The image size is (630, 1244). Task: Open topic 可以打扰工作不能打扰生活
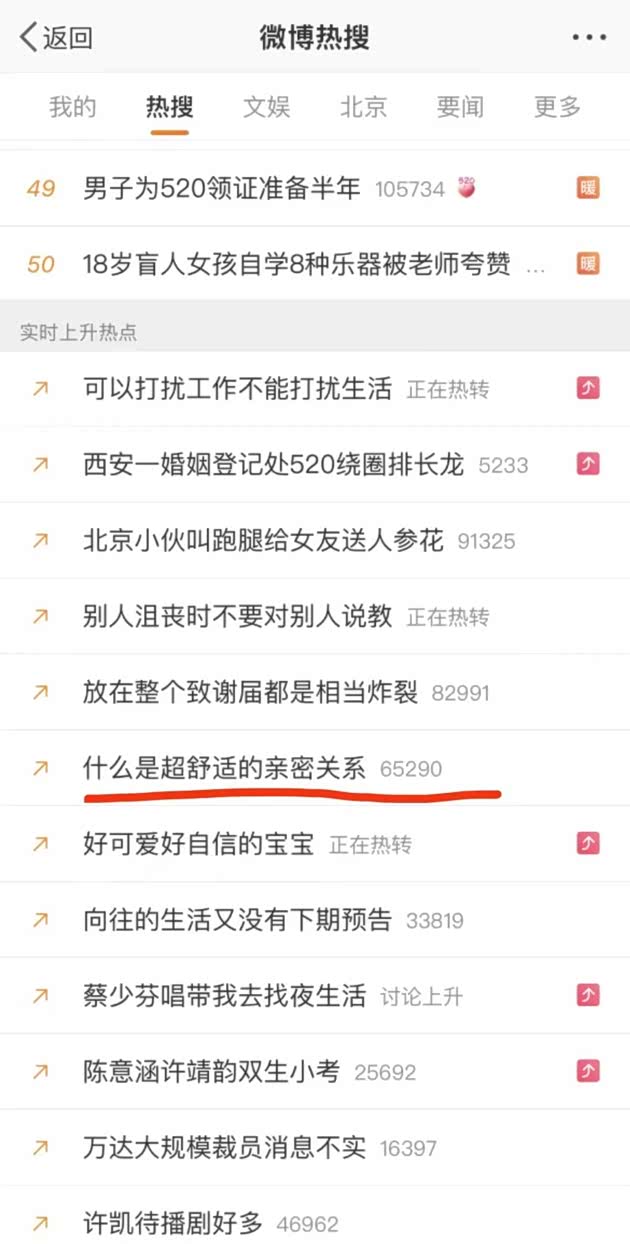237,389
